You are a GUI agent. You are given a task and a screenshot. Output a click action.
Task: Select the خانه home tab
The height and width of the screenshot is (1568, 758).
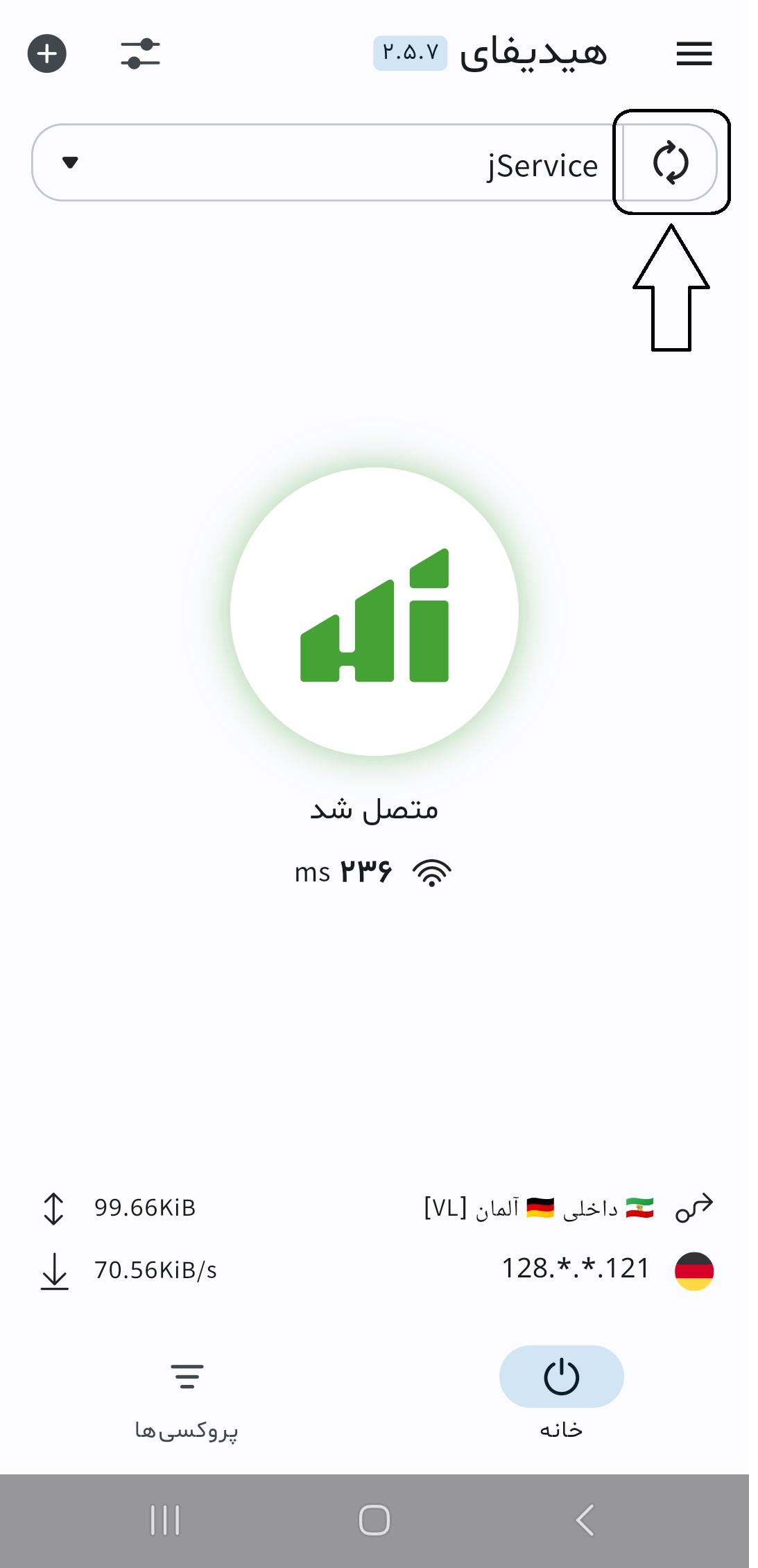561,1395
